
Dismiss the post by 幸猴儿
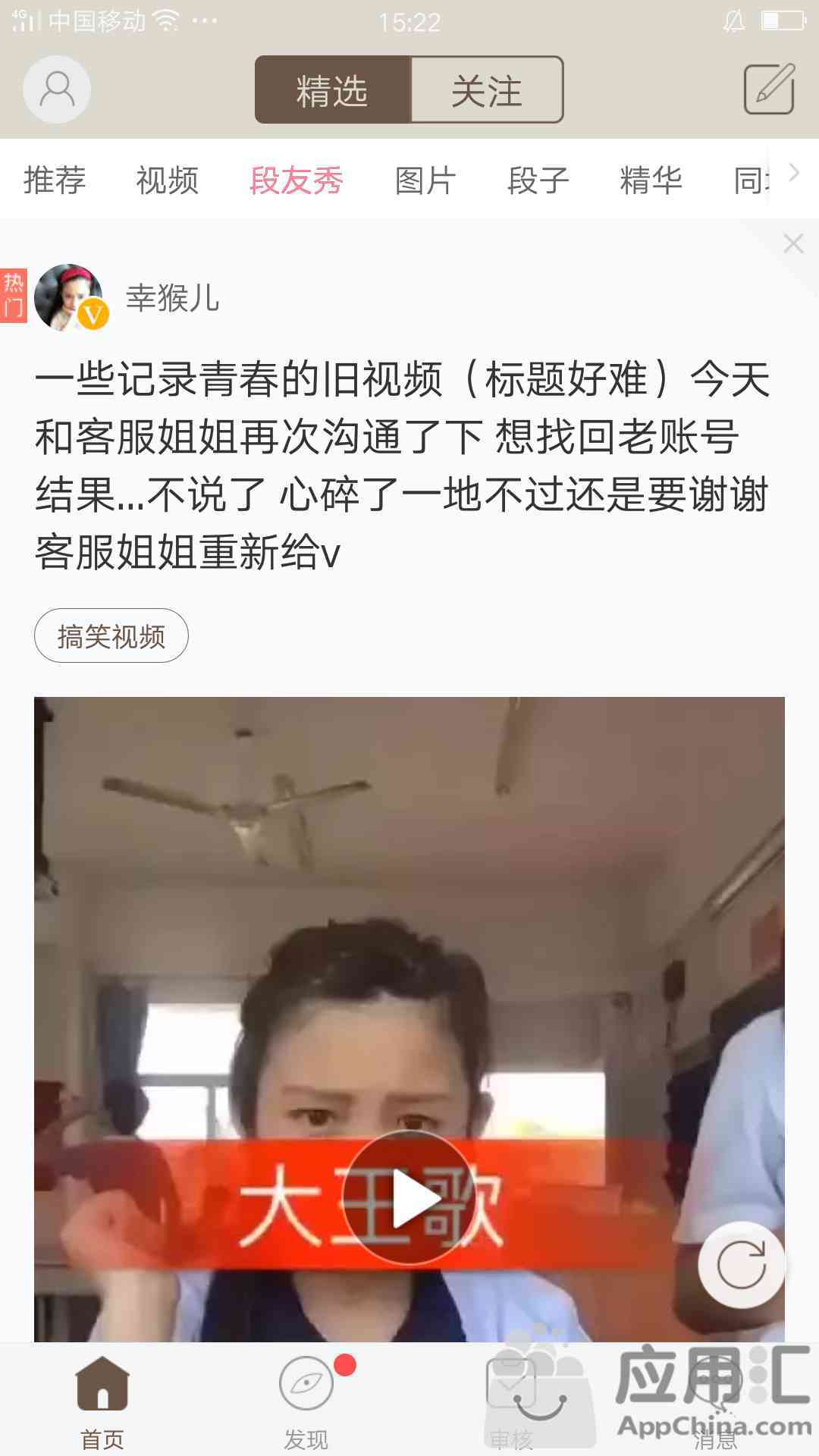pyautogui.click(x=793, y=243)
